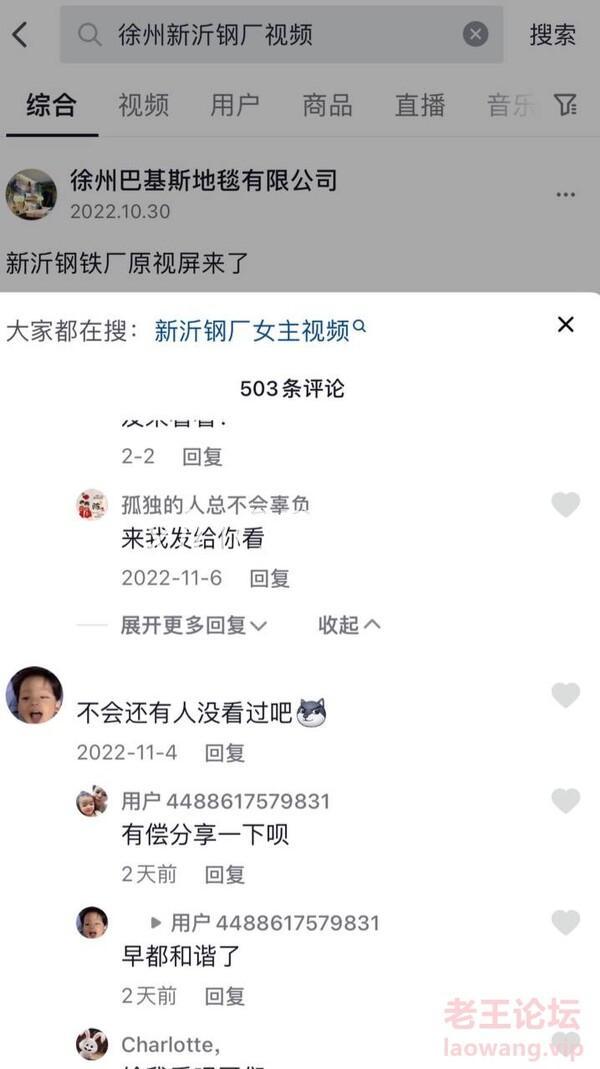
Task: Switch to the 视频 tab
Action: (x=143, y=105)
